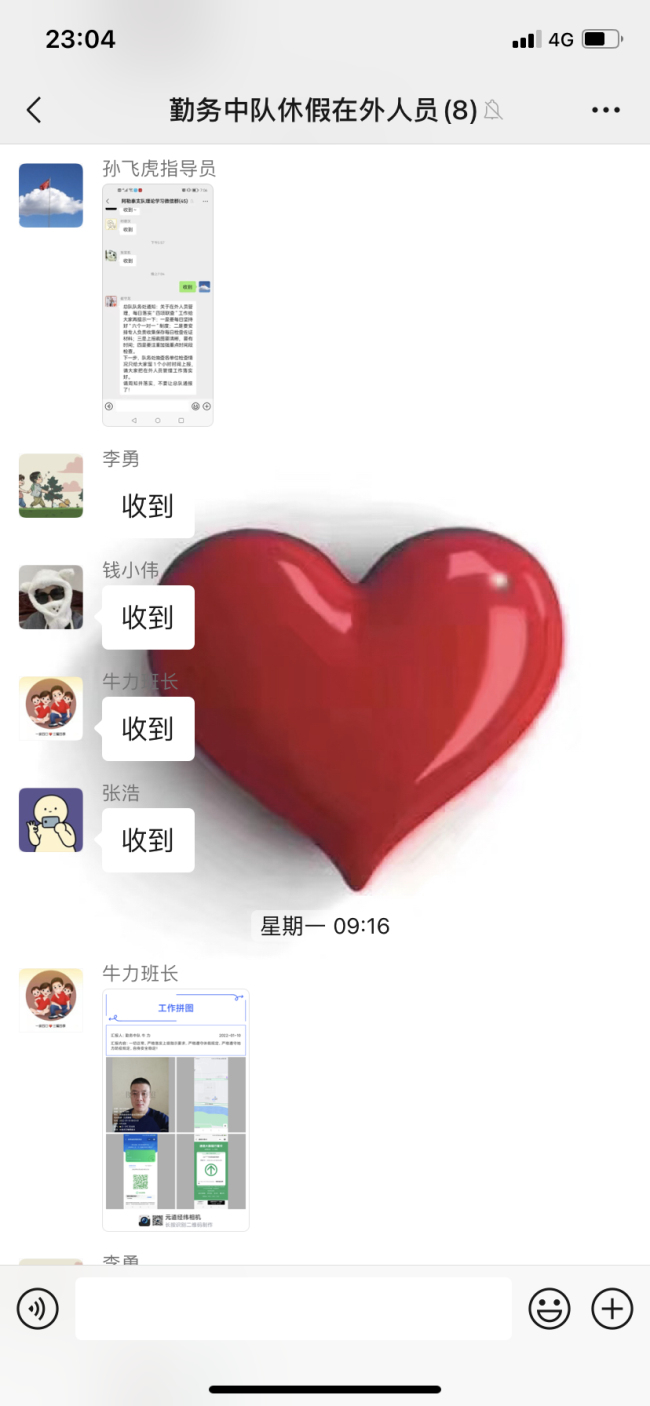
Task: Go back from the group chat
Action: [34, 110]
